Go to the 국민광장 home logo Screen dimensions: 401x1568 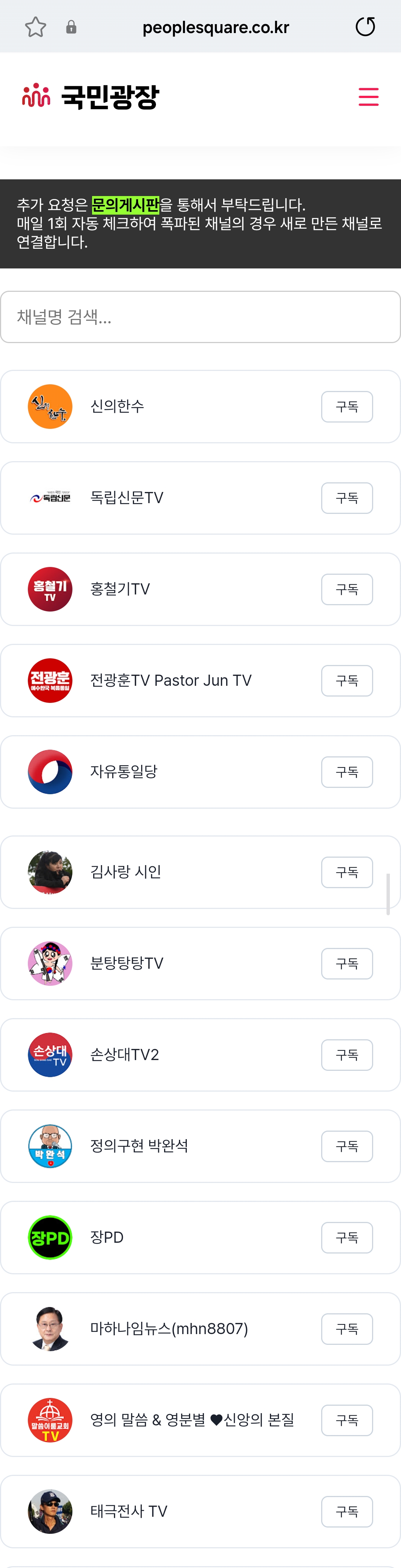[x=91, y=97]
